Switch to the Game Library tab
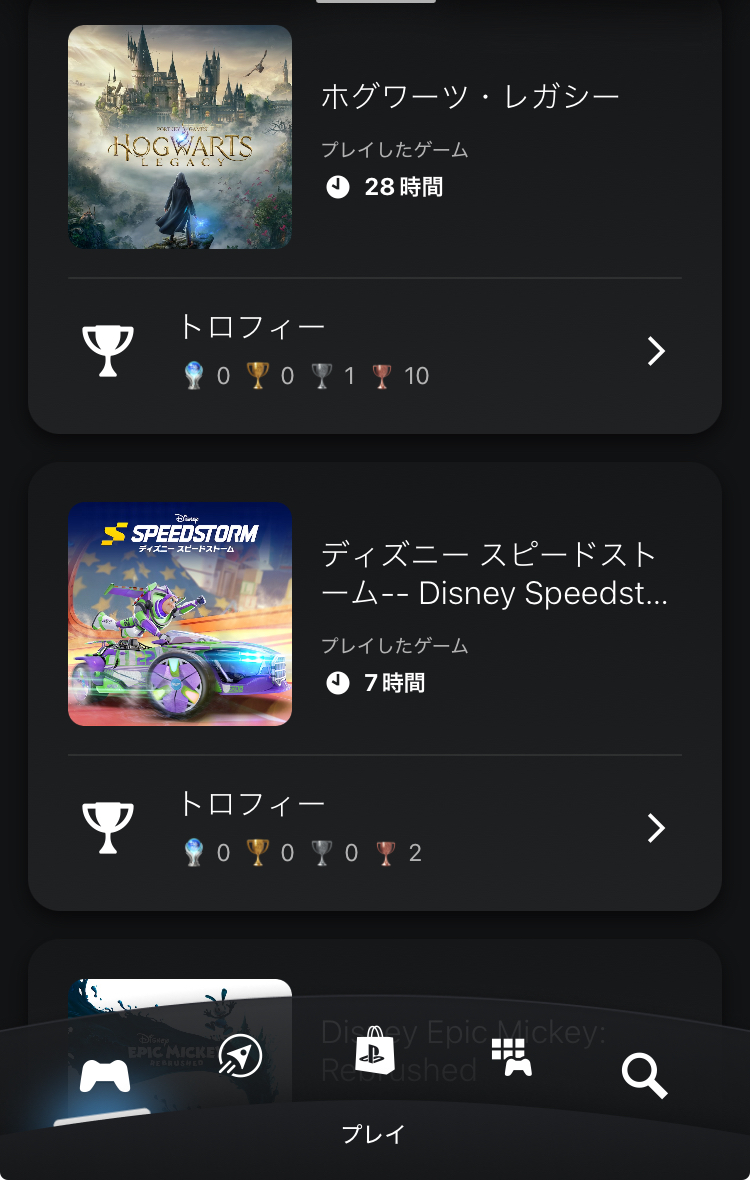750x1180 pixels. click(x=511, y=1056)
